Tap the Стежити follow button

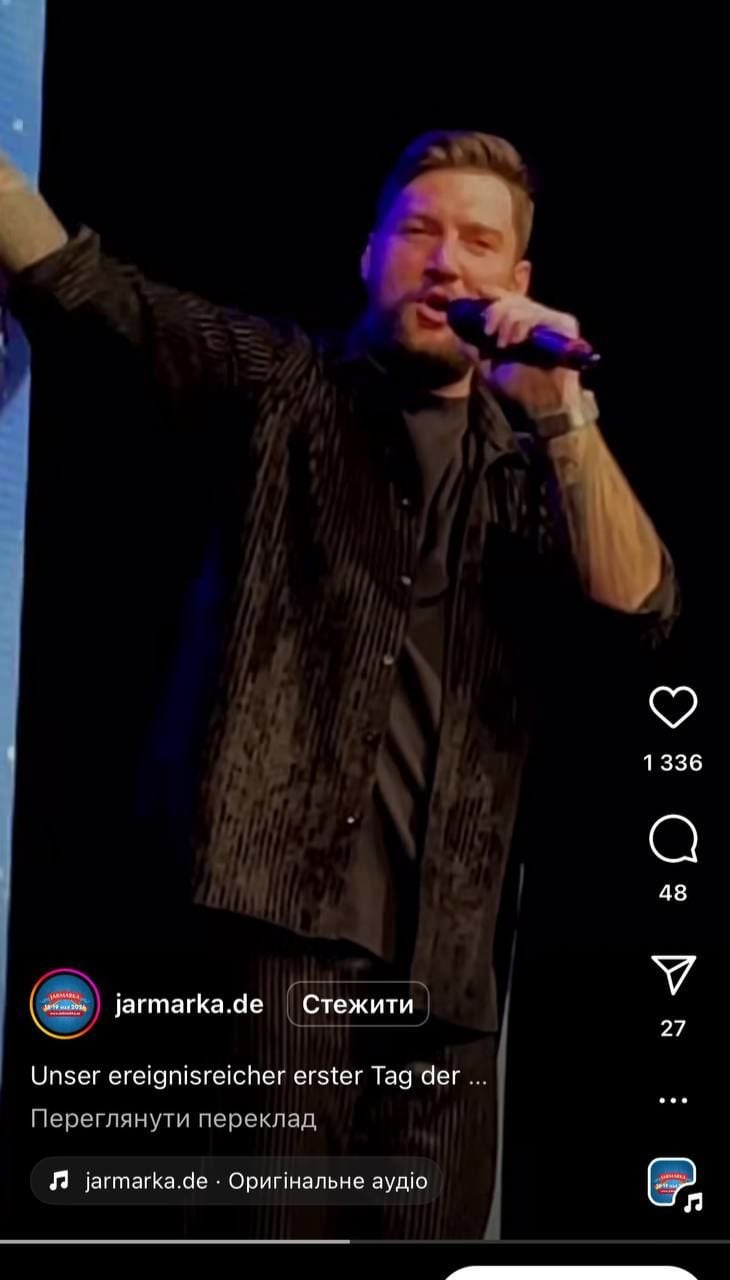tap(357, 1004)
